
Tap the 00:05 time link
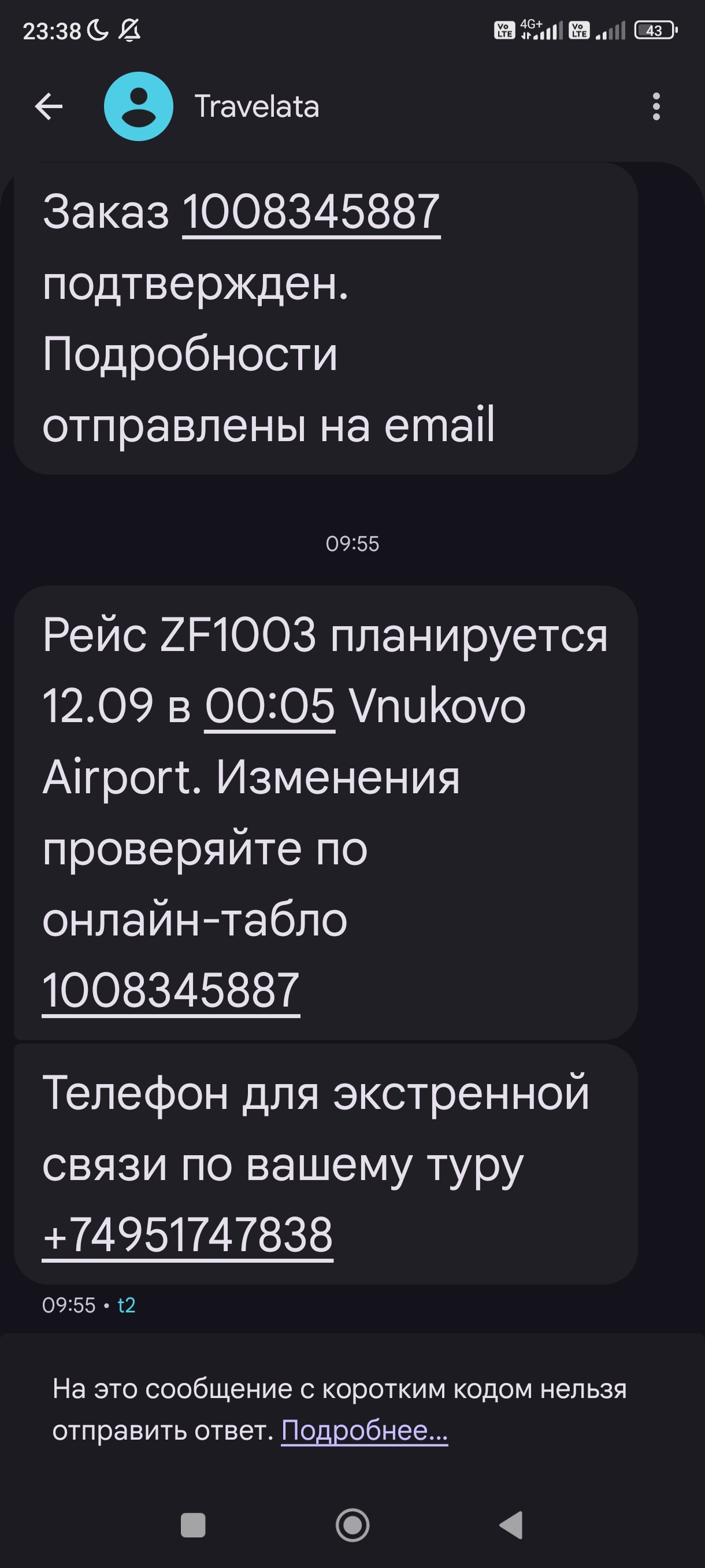click(269, 706)
